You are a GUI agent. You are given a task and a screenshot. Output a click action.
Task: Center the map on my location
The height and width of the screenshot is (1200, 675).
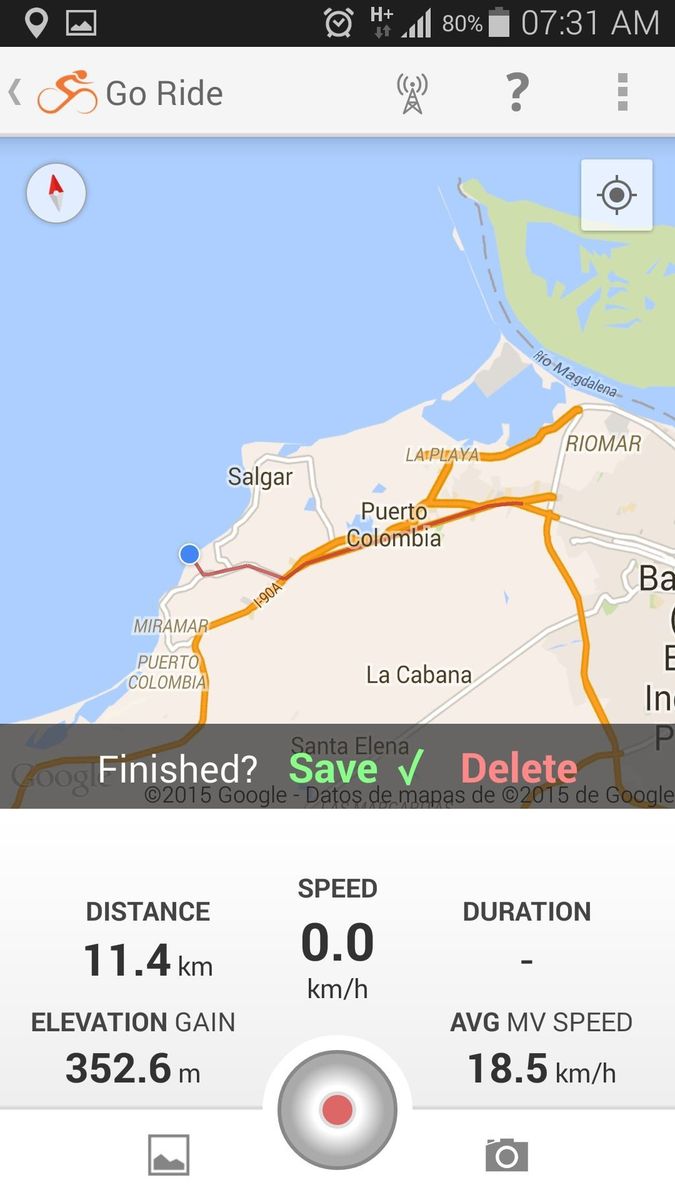coord(616,195)
